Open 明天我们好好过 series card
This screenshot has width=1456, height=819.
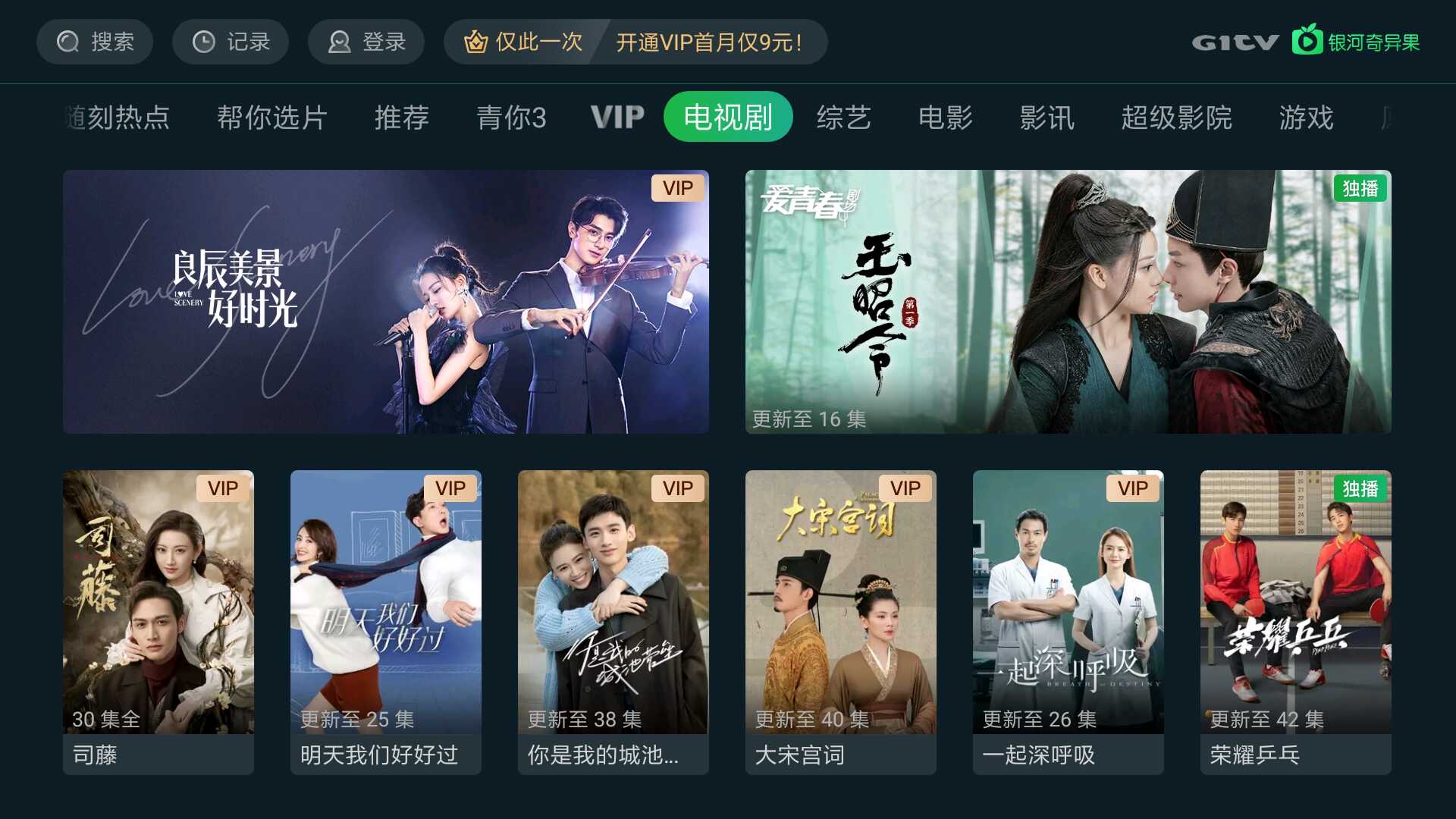point(386,622)
